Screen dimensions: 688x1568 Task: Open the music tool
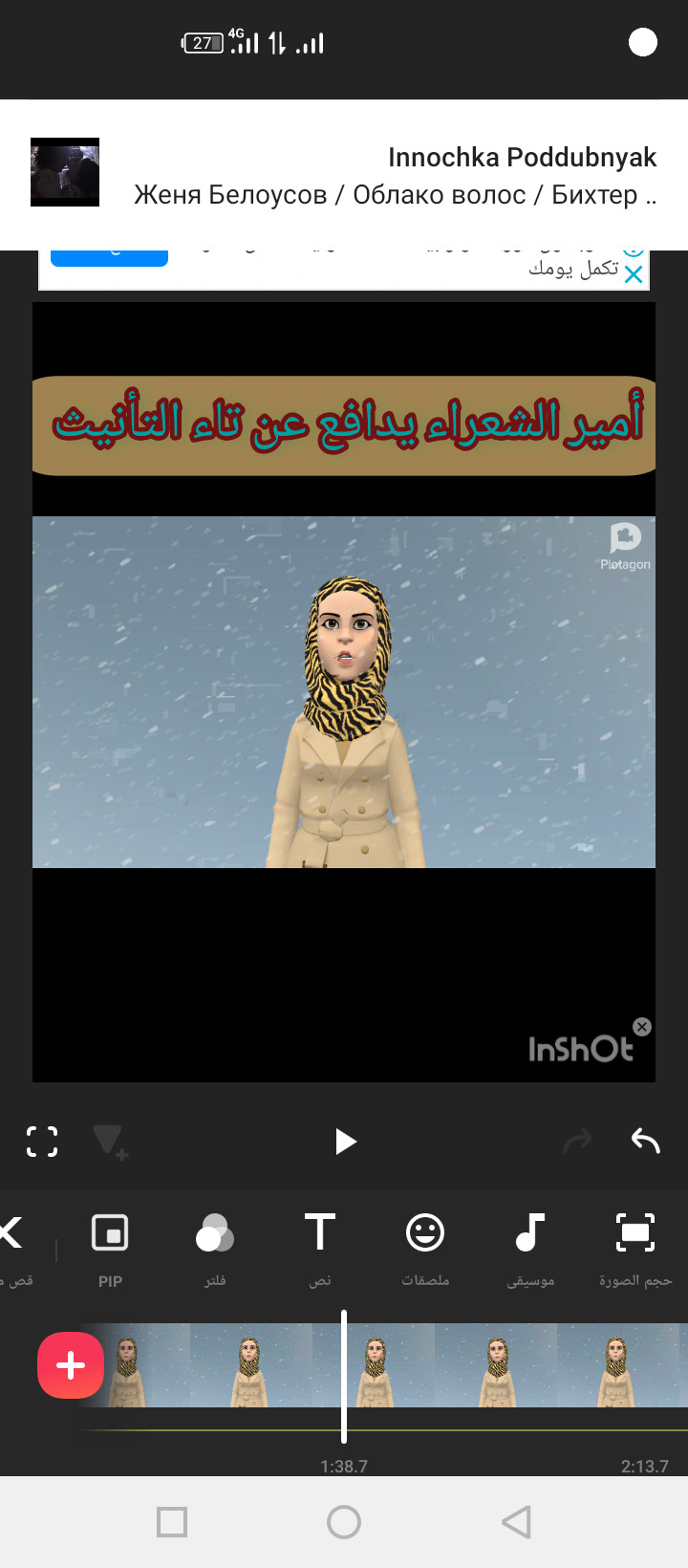[x=530, y=1247]
